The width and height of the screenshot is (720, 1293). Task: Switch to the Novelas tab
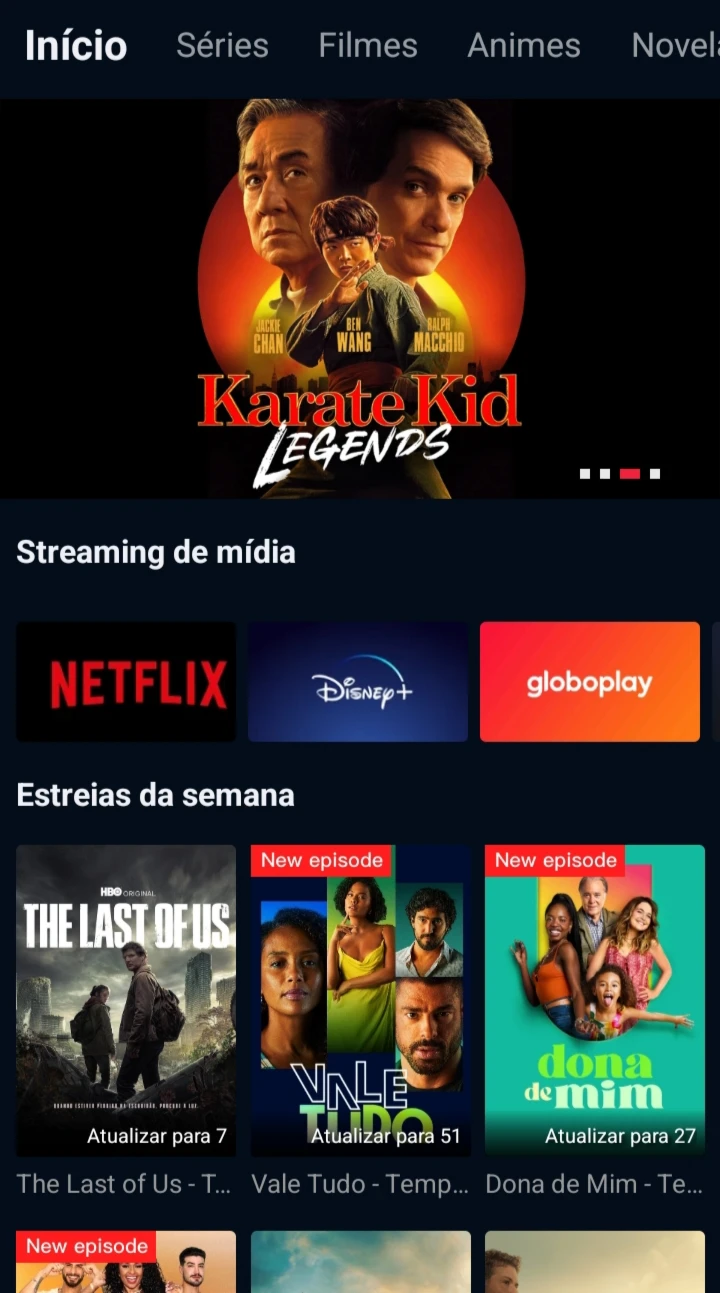click(x=675, y=46)
